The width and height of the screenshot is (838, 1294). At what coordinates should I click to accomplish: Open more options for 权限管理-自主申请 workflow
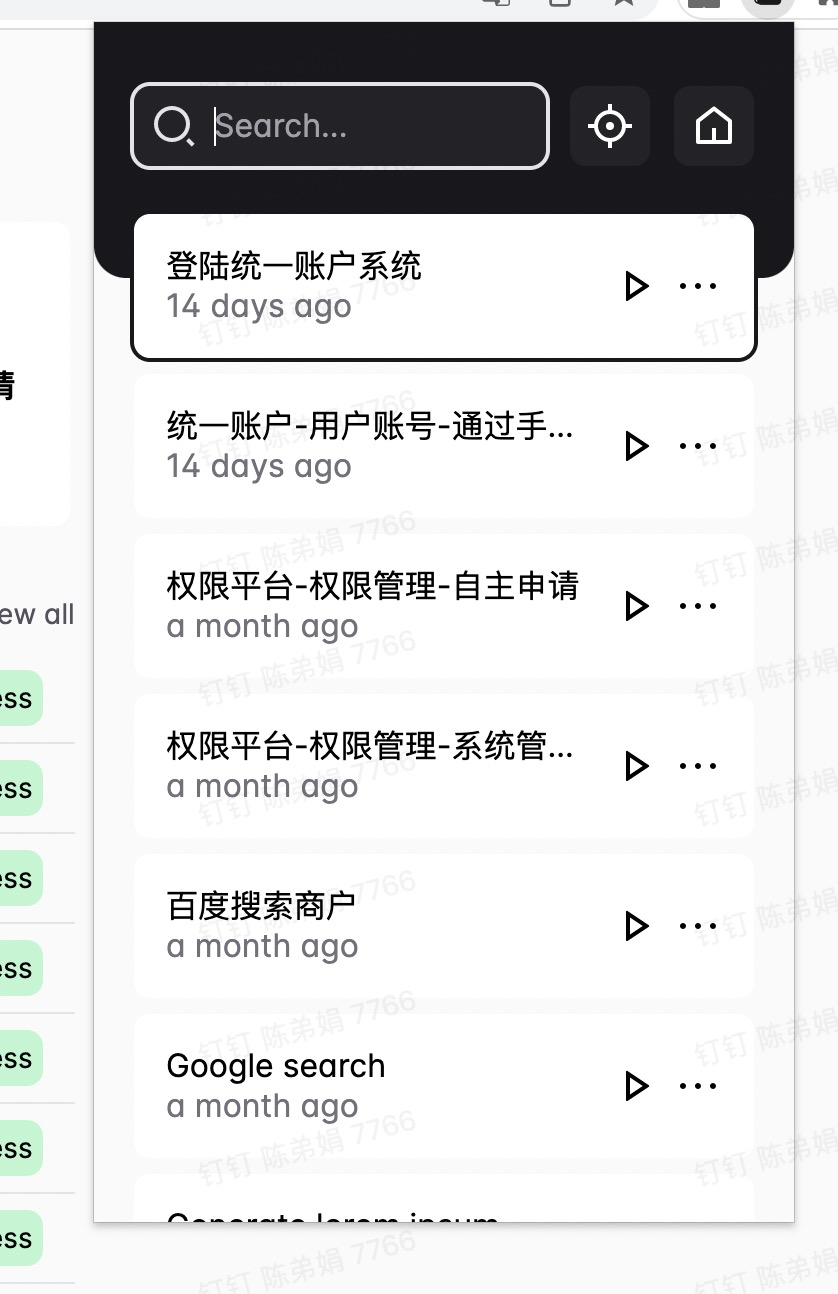click(698, 606)
